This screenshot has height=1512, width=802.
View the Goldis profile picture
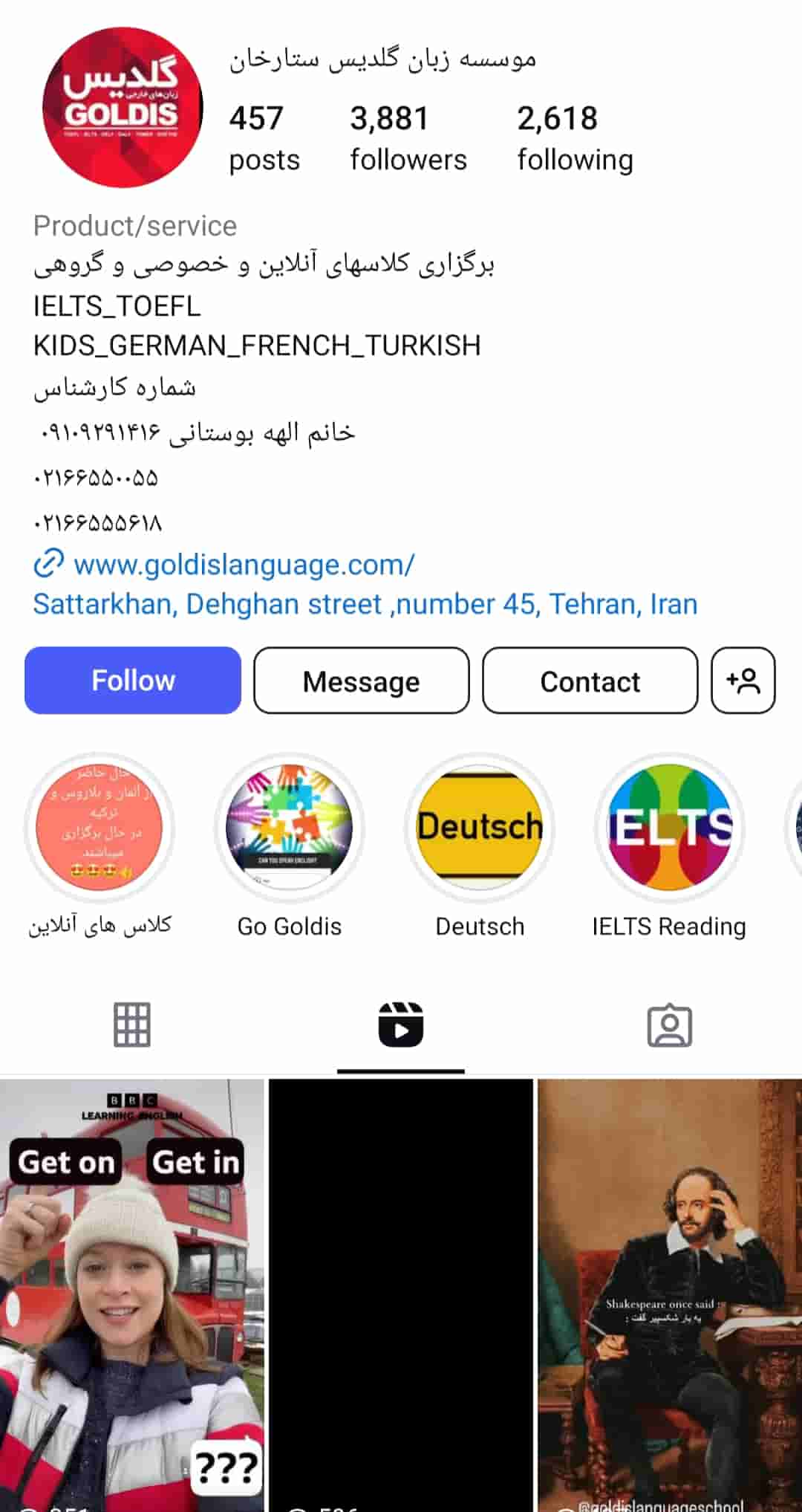click(123, 108)
